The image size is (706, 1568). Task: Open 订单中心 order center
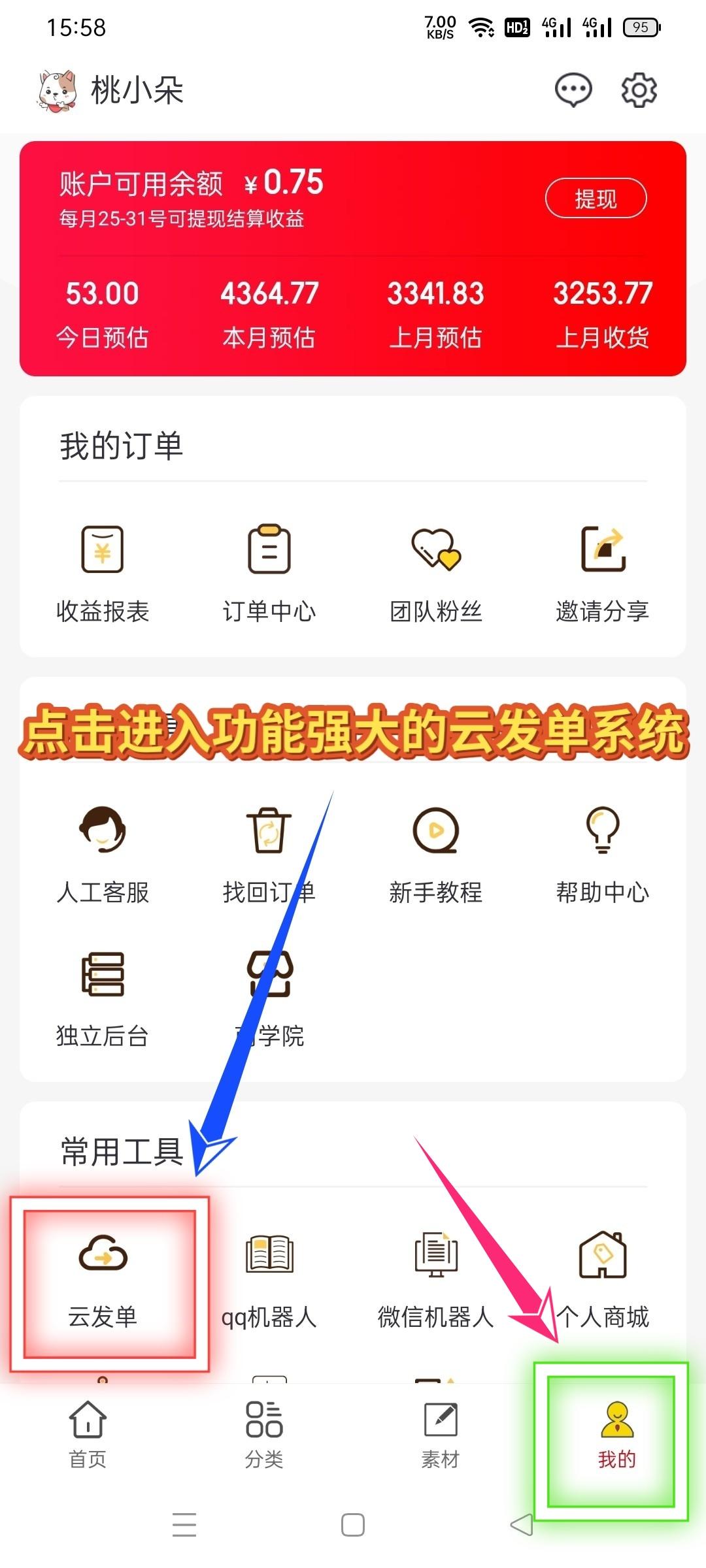(x=268, y=572)
